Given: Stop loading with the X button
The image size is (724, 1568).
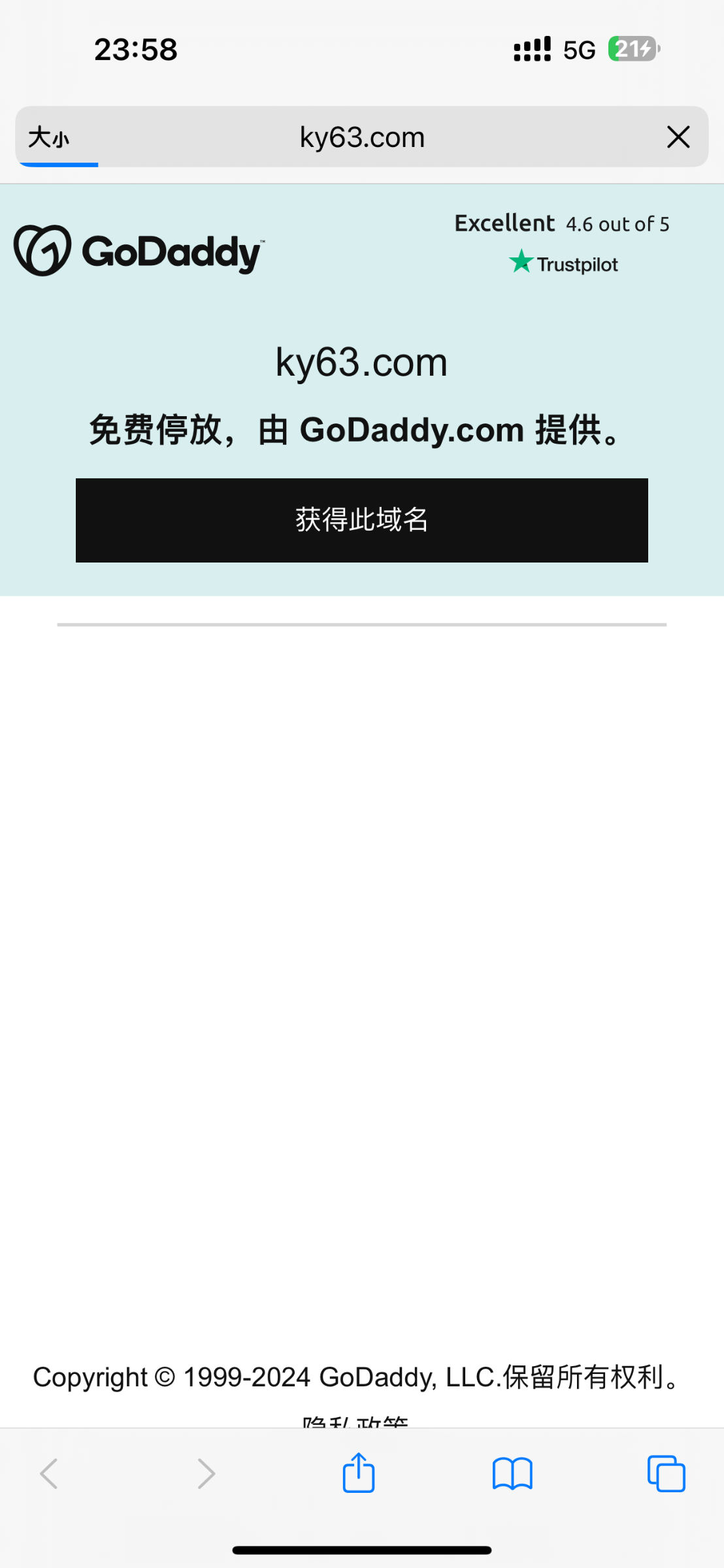Looking at the screenshot, I should pos(678,137).
